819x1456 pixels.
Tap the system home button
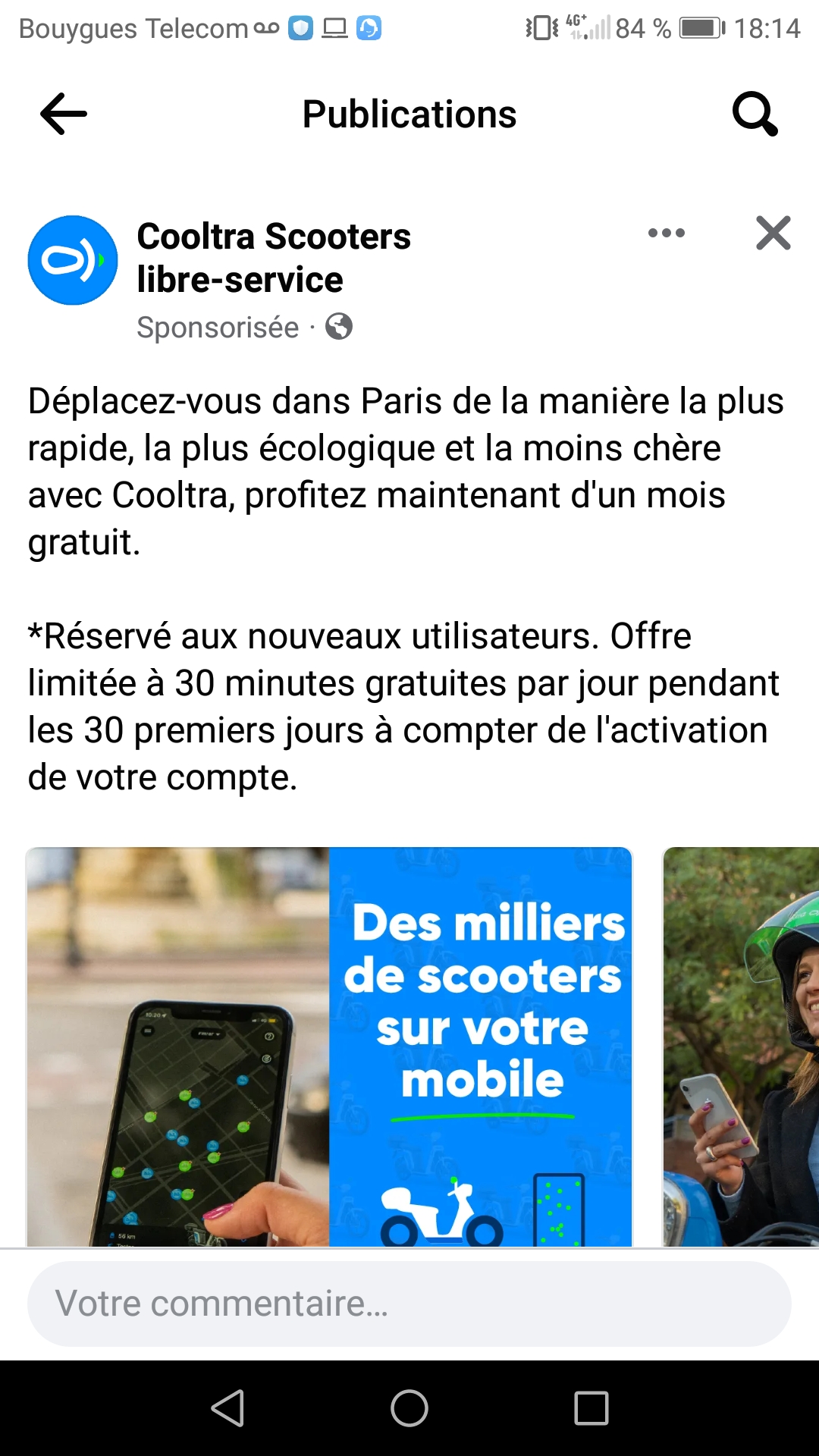coord(409,1408)
